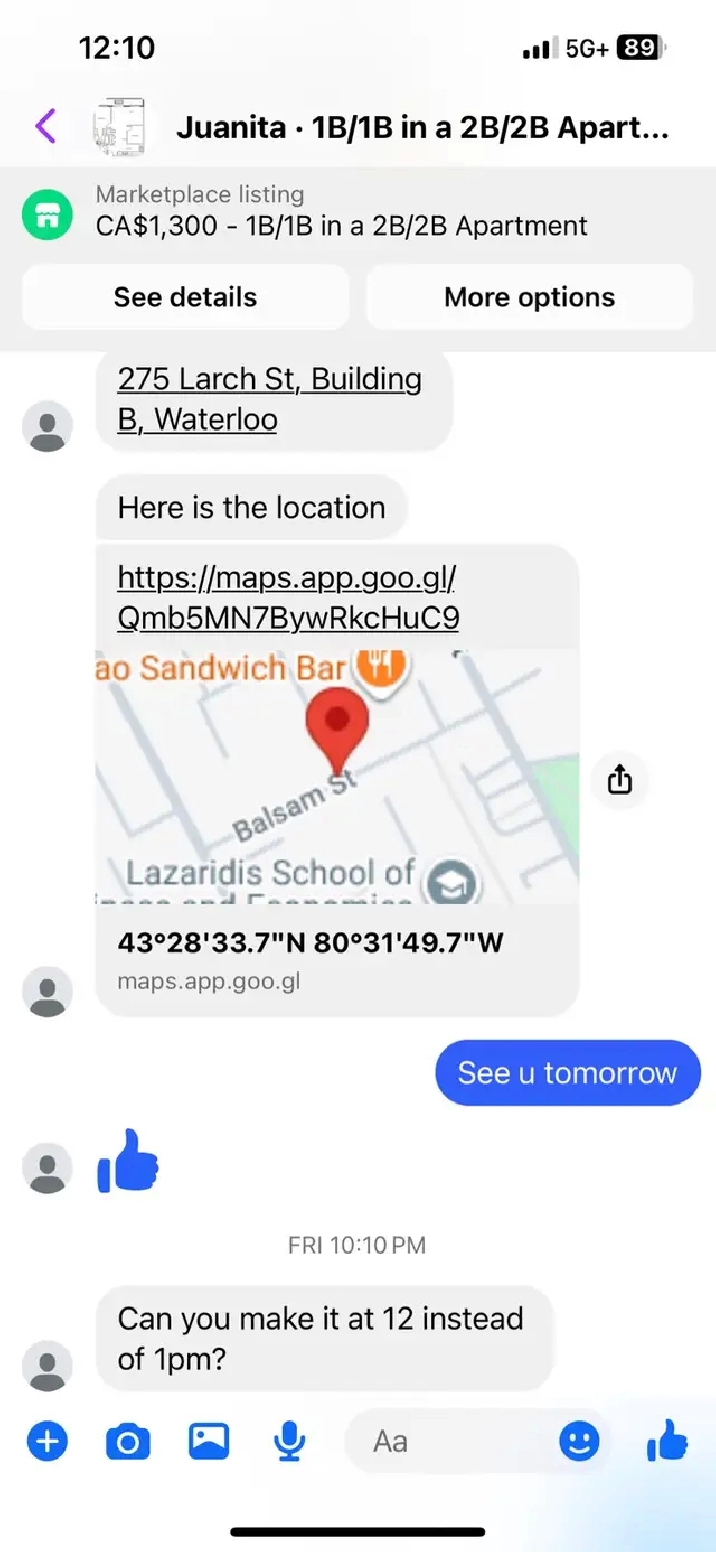
Task: Open More options for the listing
Action: pyautogui.click(x=529, y=297)
